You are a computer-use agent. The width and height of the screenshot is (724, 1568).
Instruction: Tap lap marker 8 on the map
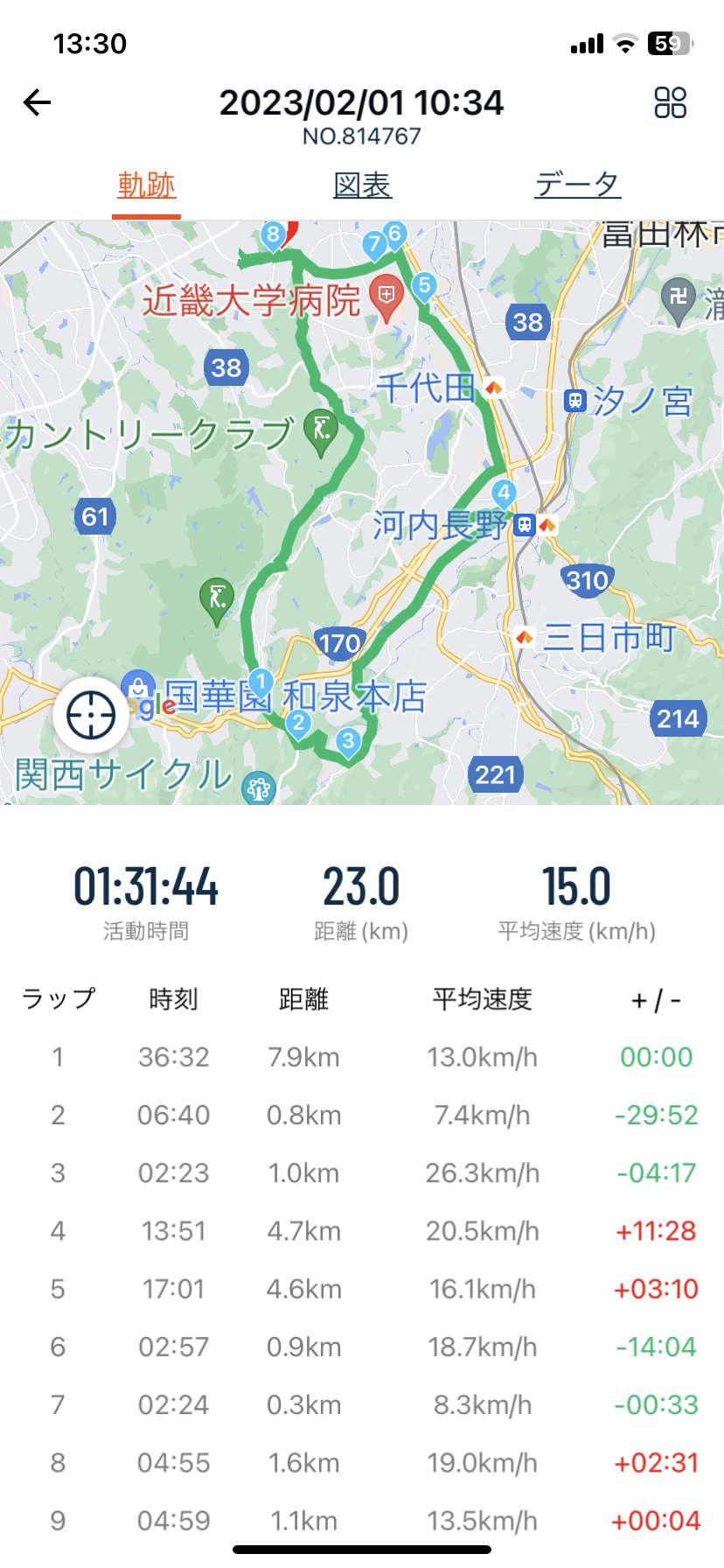[273, 235]
